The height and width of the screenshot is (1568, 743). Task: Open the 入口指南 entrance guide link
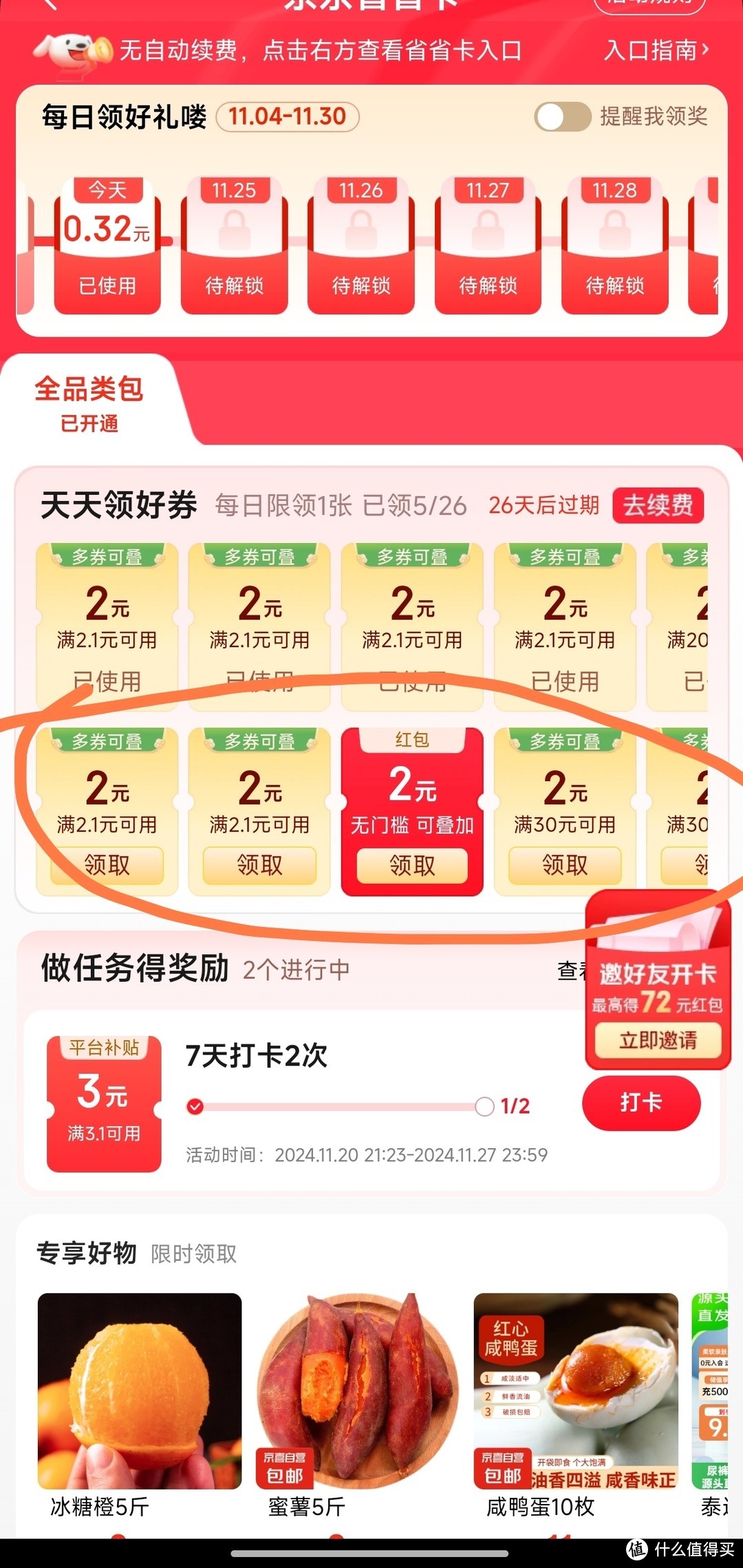(x=656, y=50)
